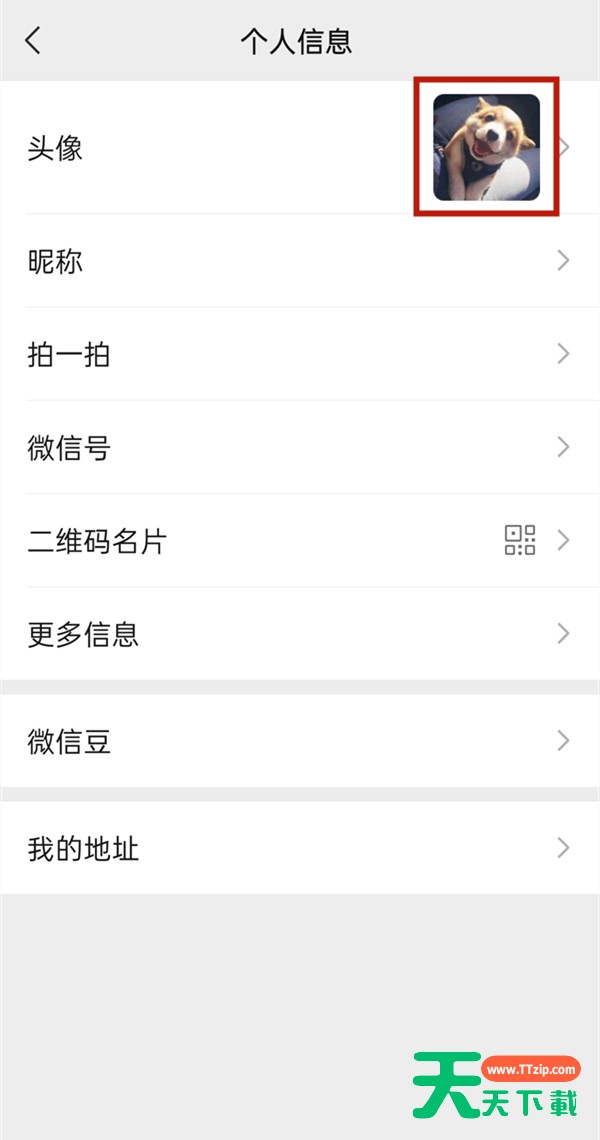Open the 拍一拍 setting

tap(300, 354)
